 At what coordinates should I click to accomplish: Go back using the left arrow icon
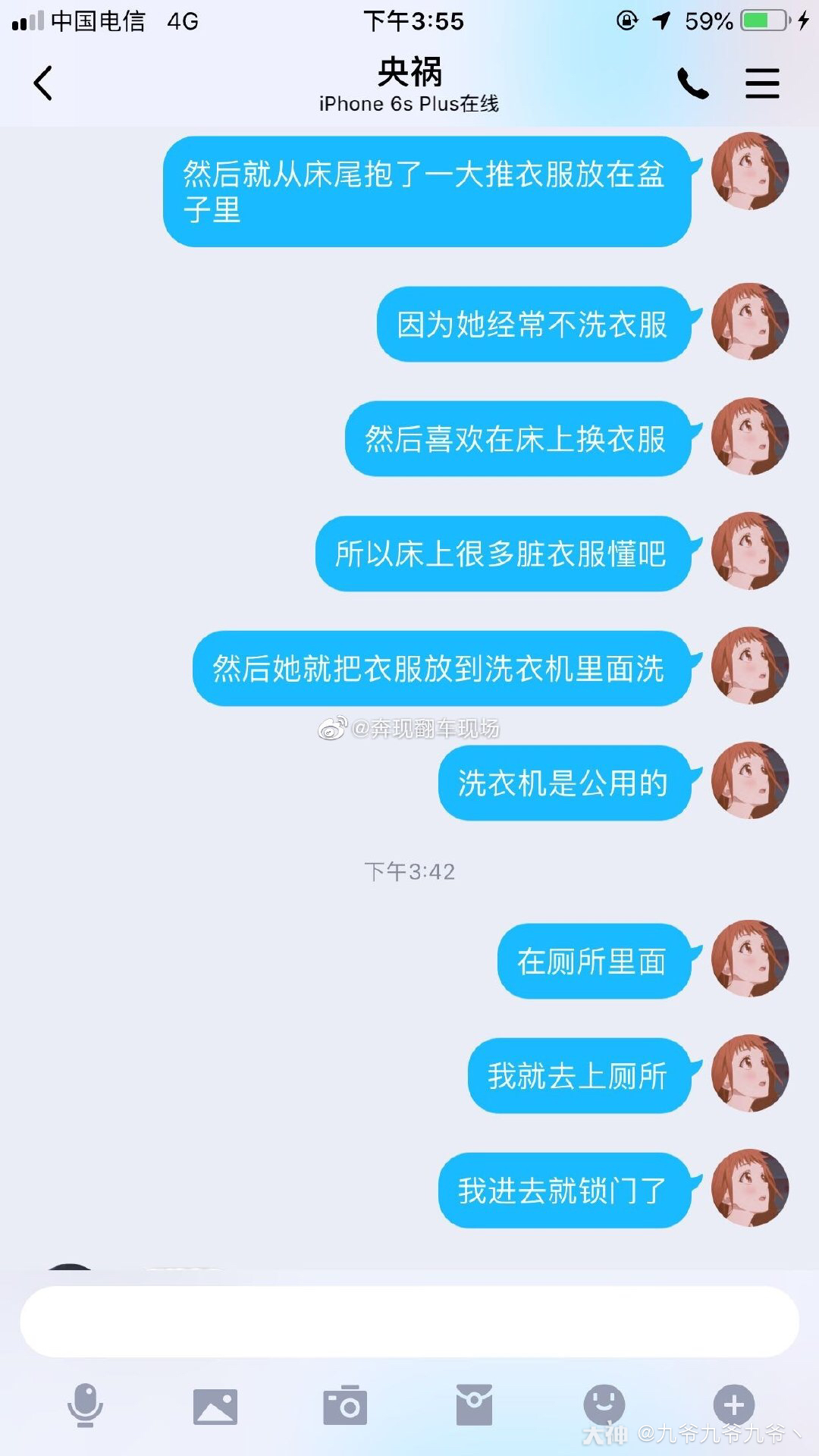(x=43, y=85)
